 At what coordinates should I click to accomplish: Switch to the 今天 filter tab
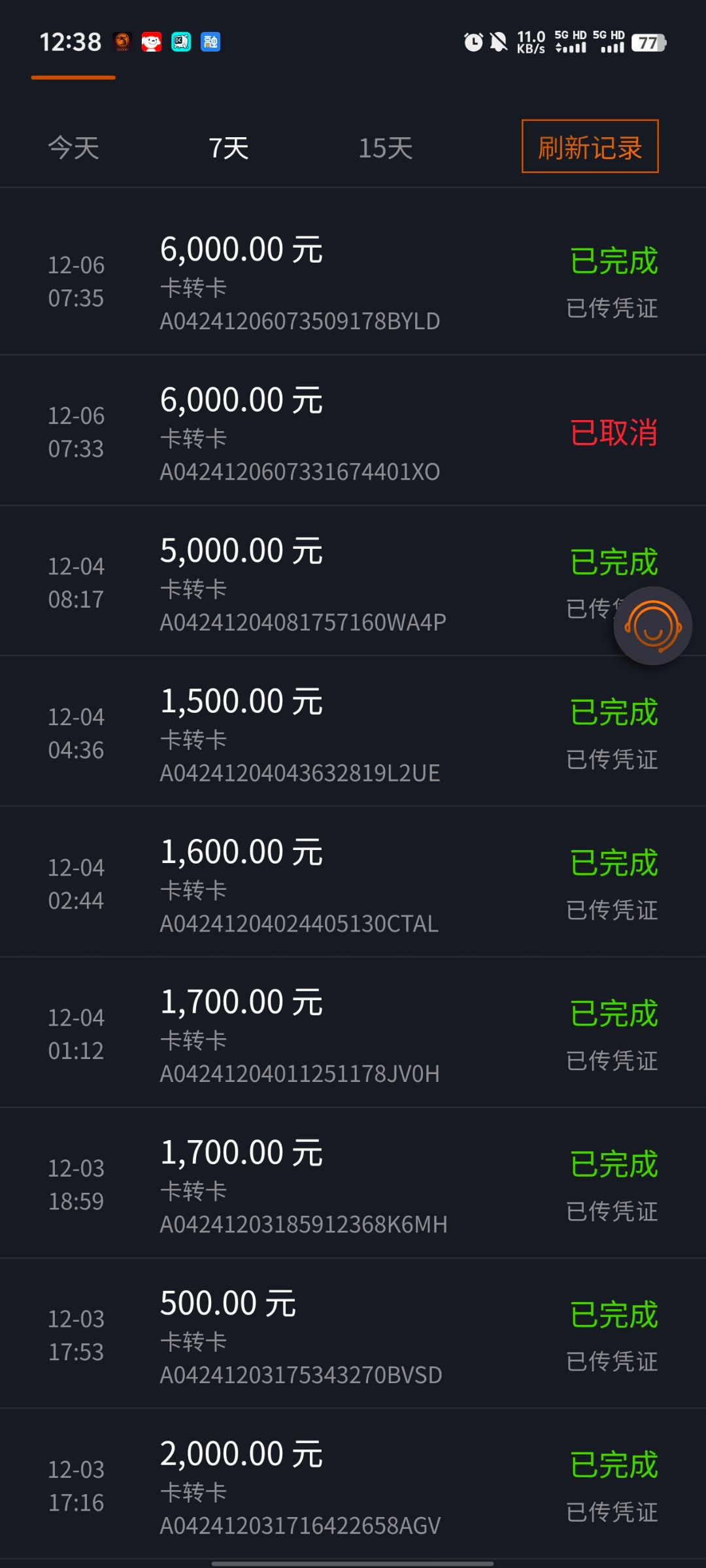click(74, 148)
